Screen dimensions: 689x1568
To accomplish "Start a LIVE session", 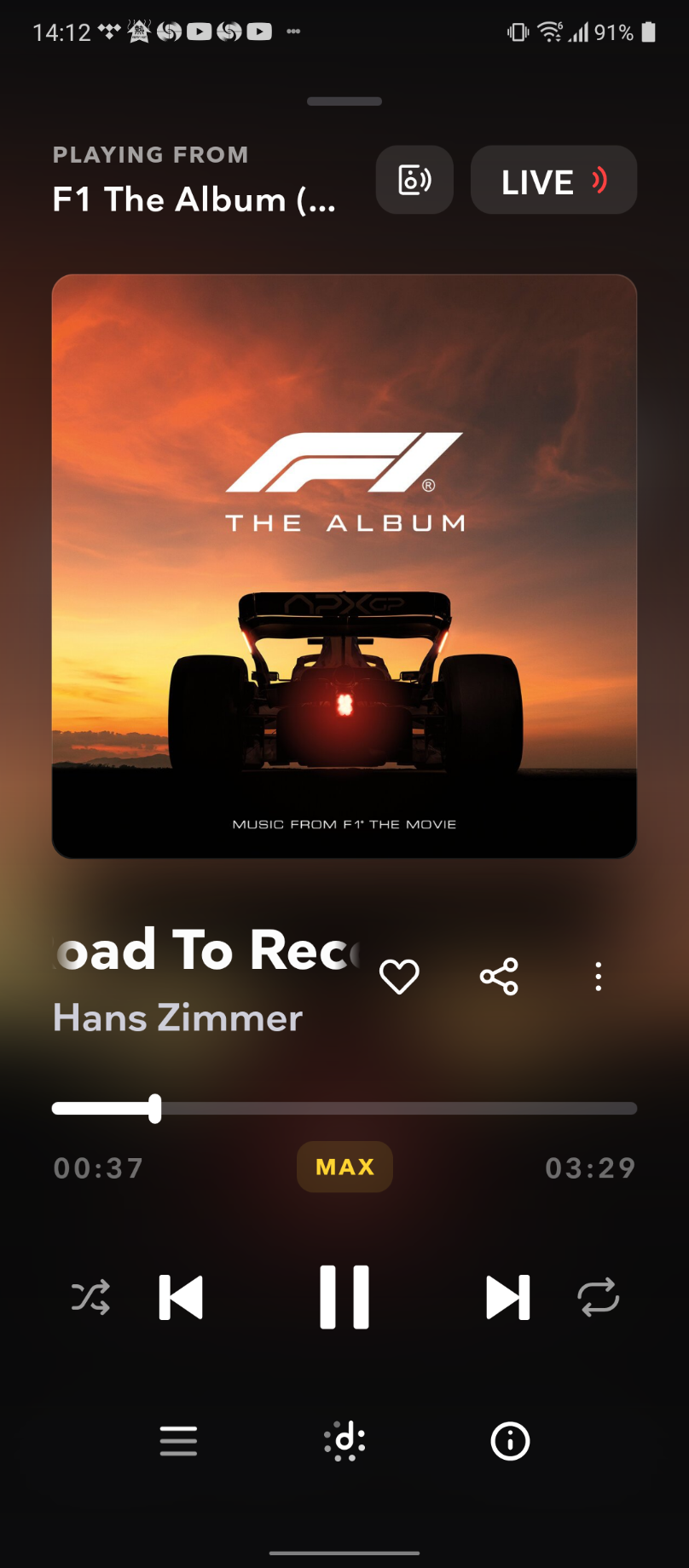I will point(553,180).
